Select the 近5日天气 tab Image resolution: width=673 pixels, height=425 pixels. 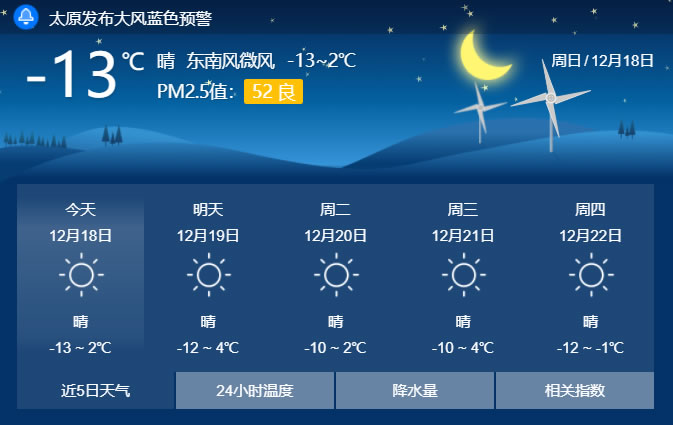tap(95, 390)
